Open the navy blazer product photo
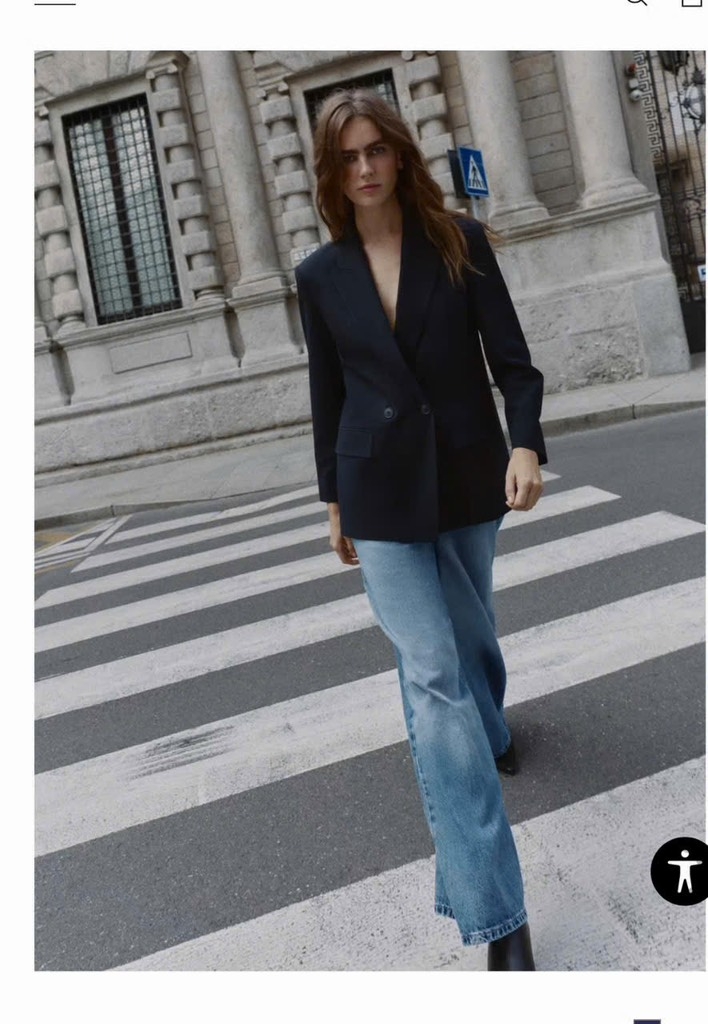 pyautogui.click(x=370, y=510)
